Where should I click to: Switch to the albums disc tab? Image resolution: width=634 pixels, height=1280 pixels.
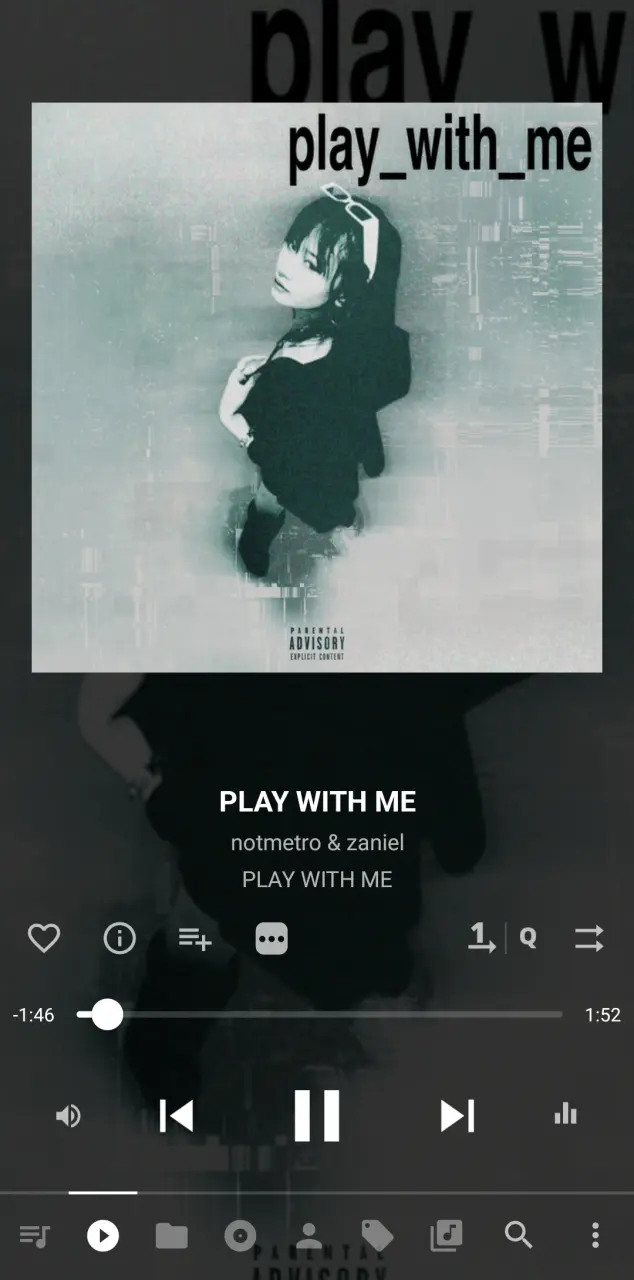click(240, 1236)
